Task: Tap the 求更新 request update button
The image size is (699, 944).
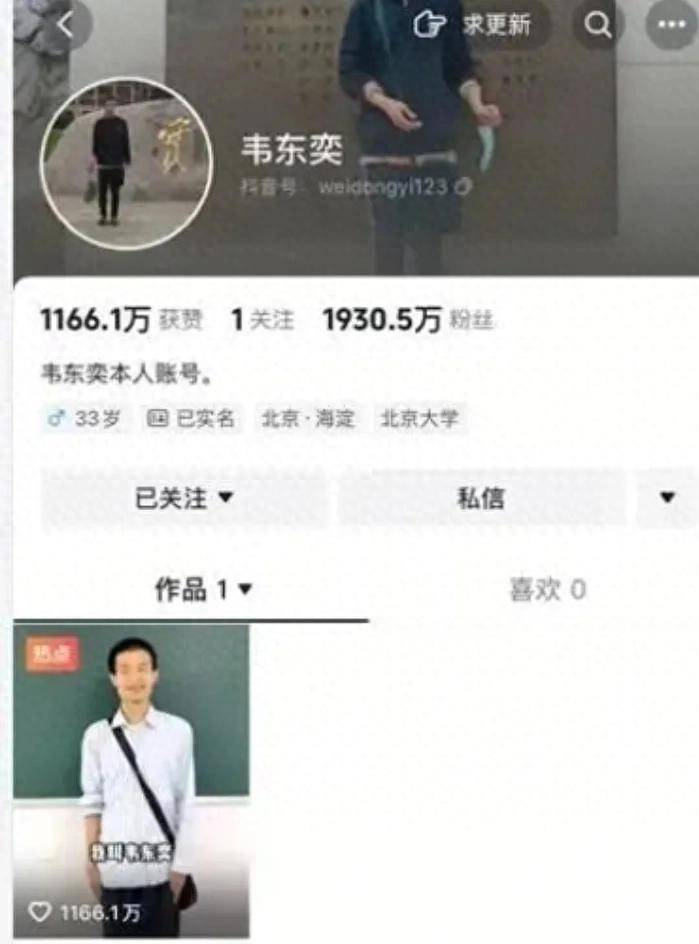Action: coord(473,25)
